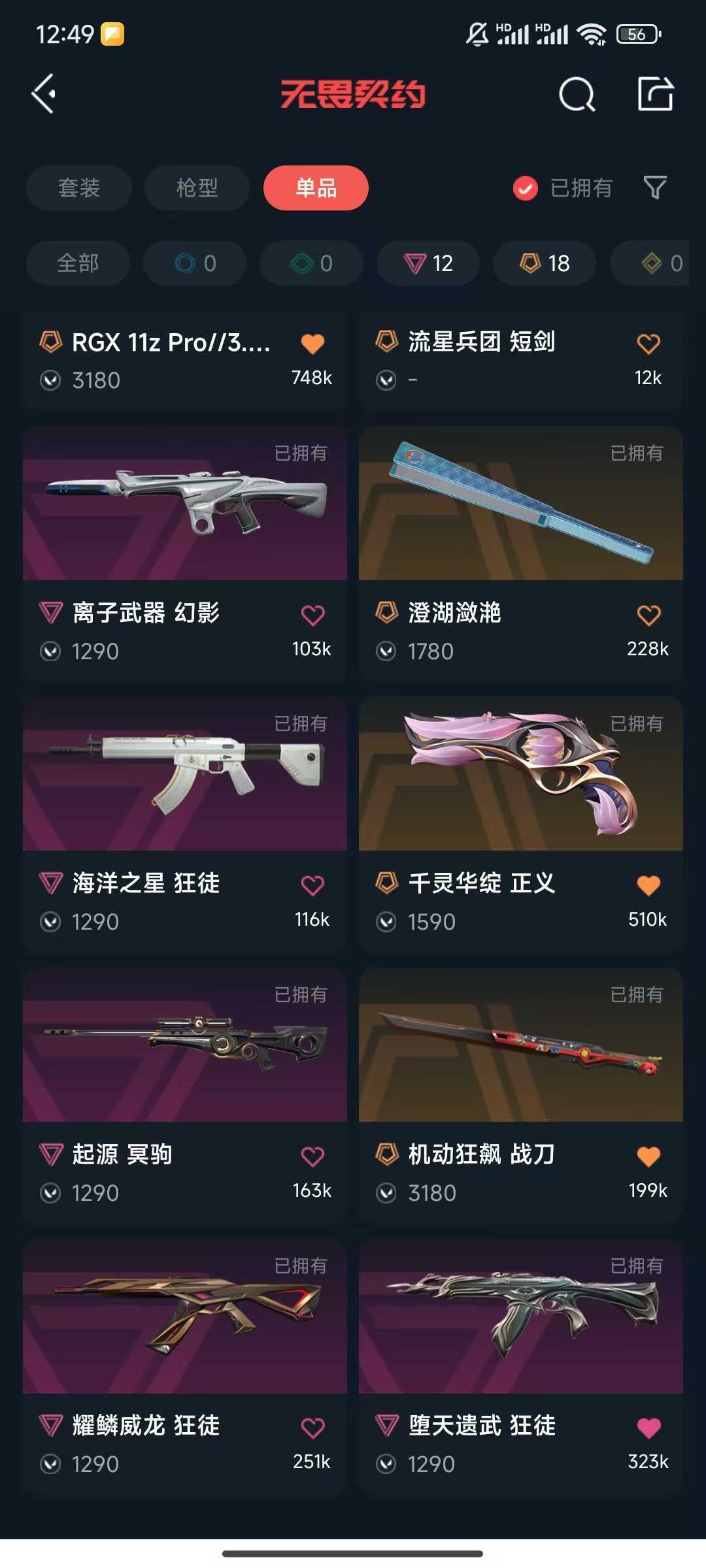Select the 全部 filter chip
Viewport: 706px width, 1568px height.
coord(78,263)
